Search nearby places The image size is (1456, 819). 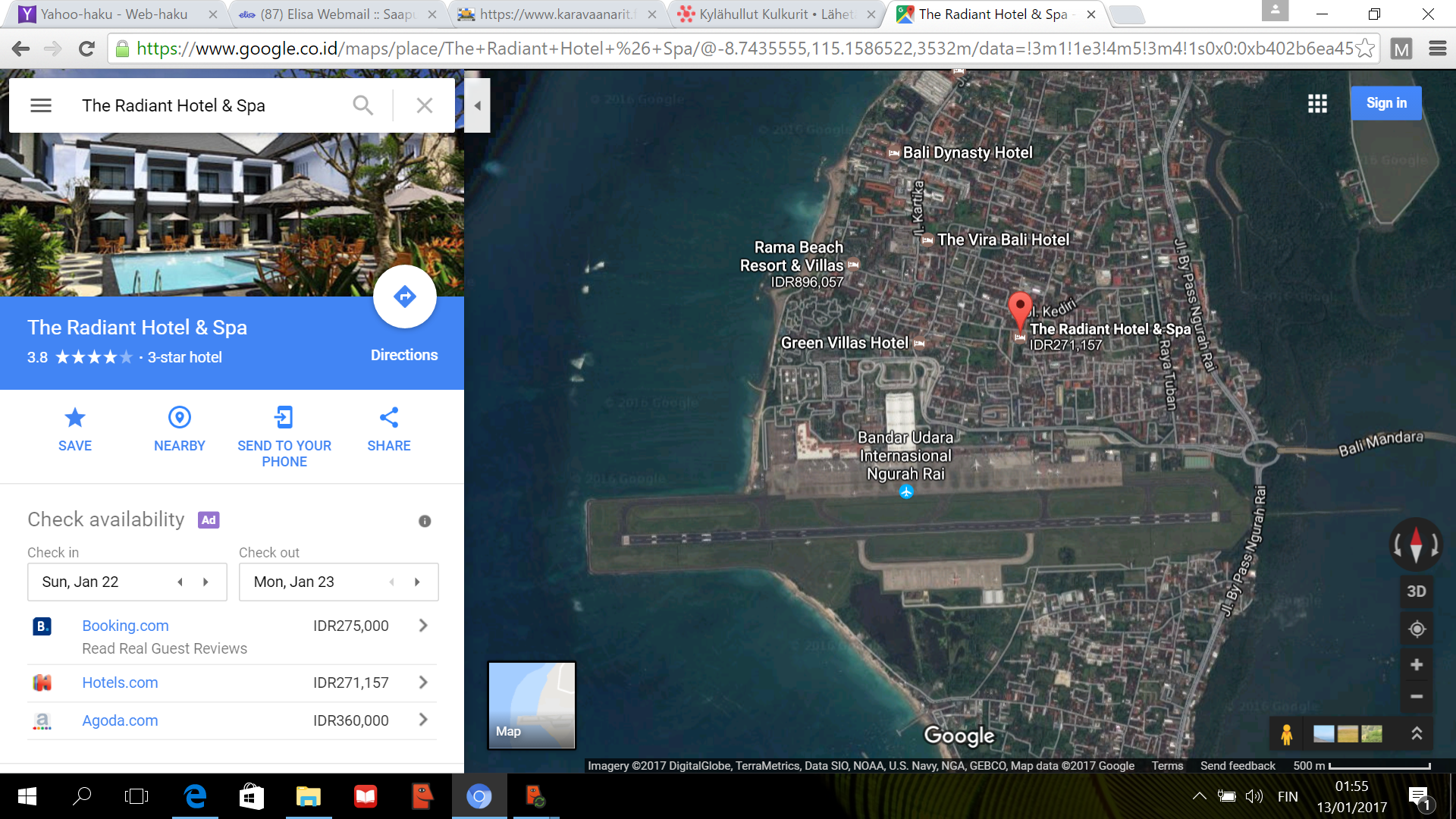pyautogui.click(x=180, y=428)
